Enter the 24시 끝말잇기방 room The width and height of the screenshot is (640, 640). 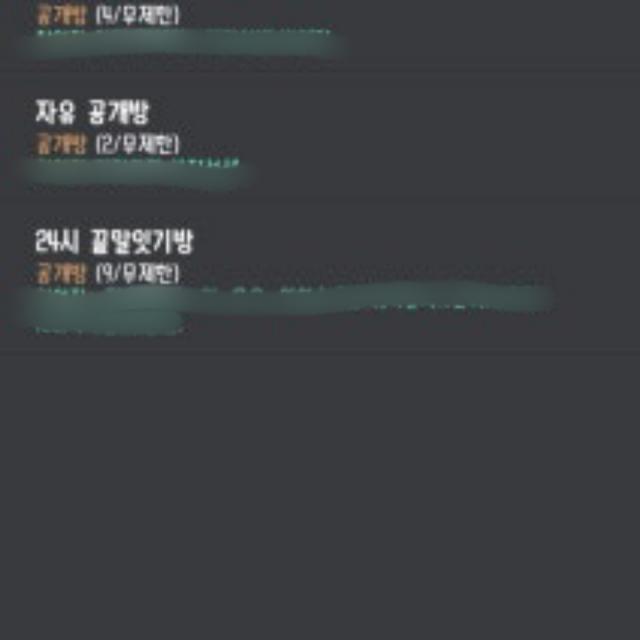point(113,241)
